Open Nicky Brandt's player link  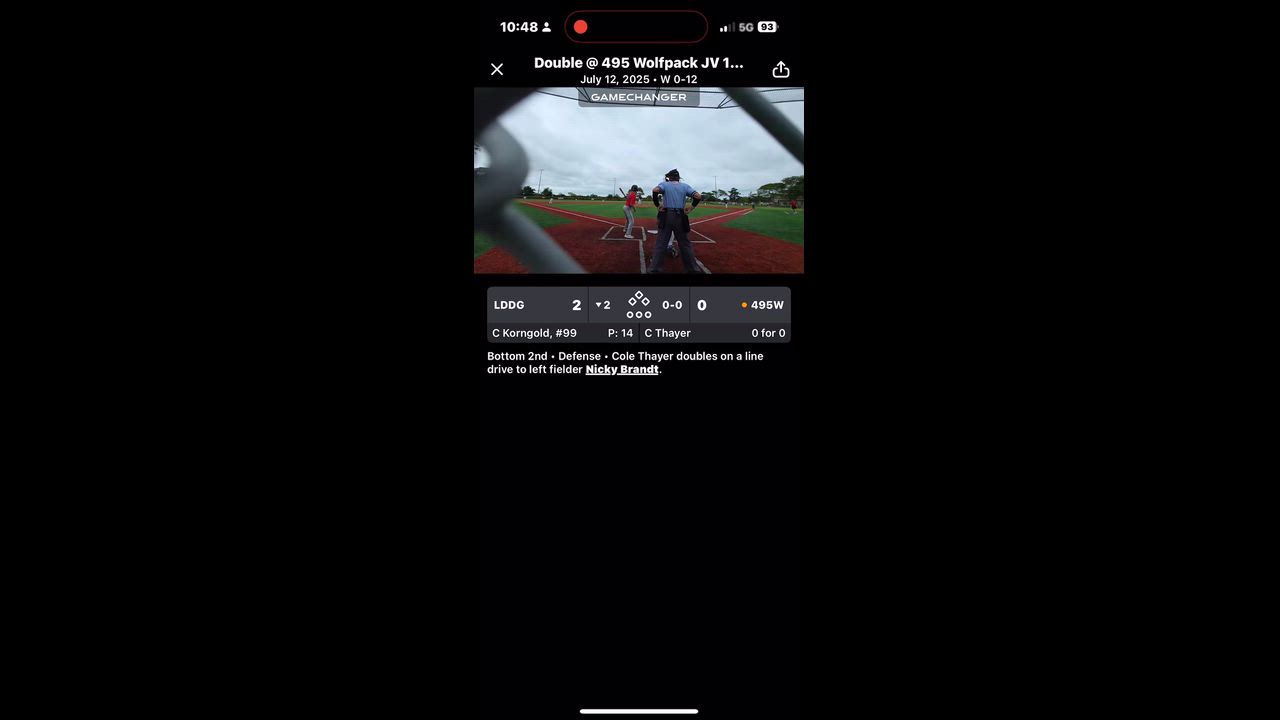622,370
